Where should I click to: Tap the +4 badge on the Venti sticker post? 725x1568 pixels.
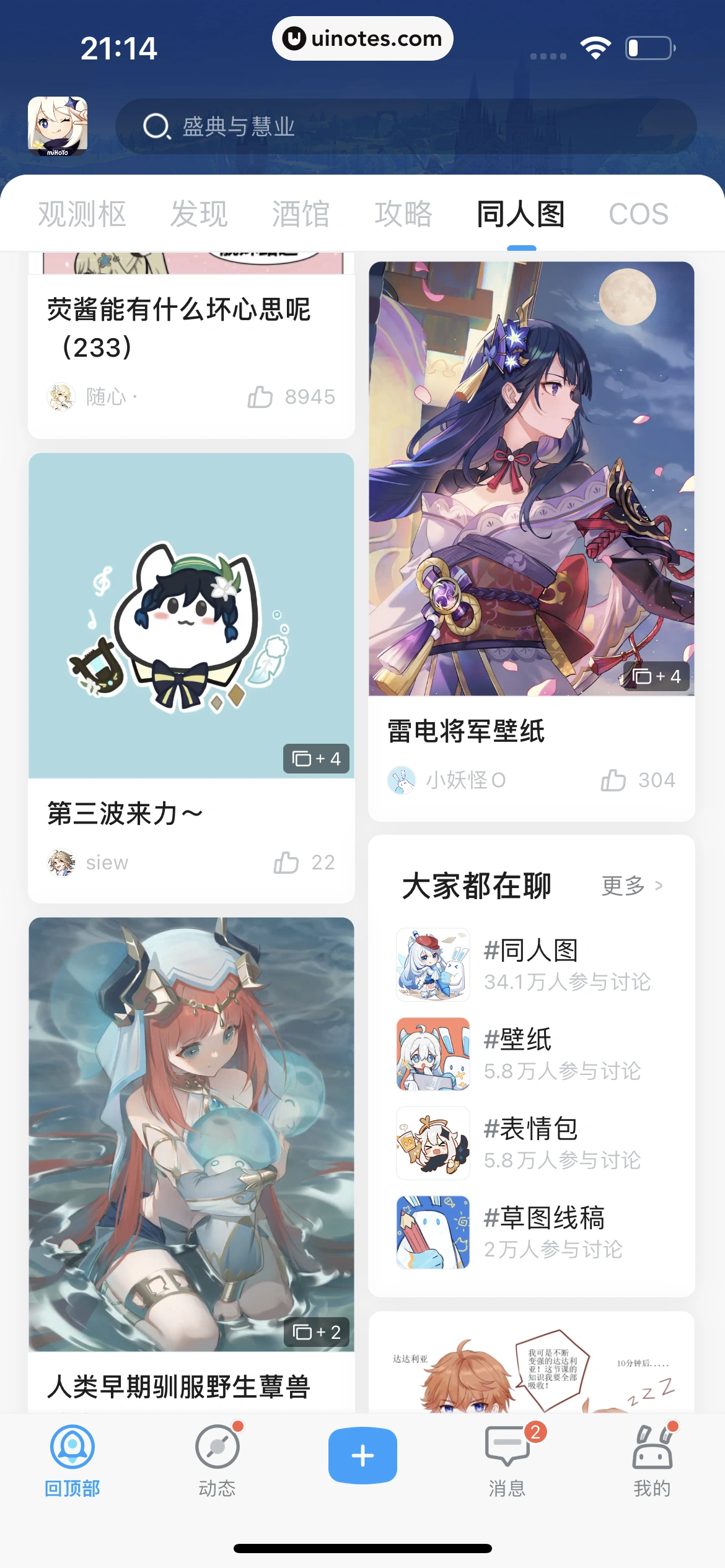(318, 758)
